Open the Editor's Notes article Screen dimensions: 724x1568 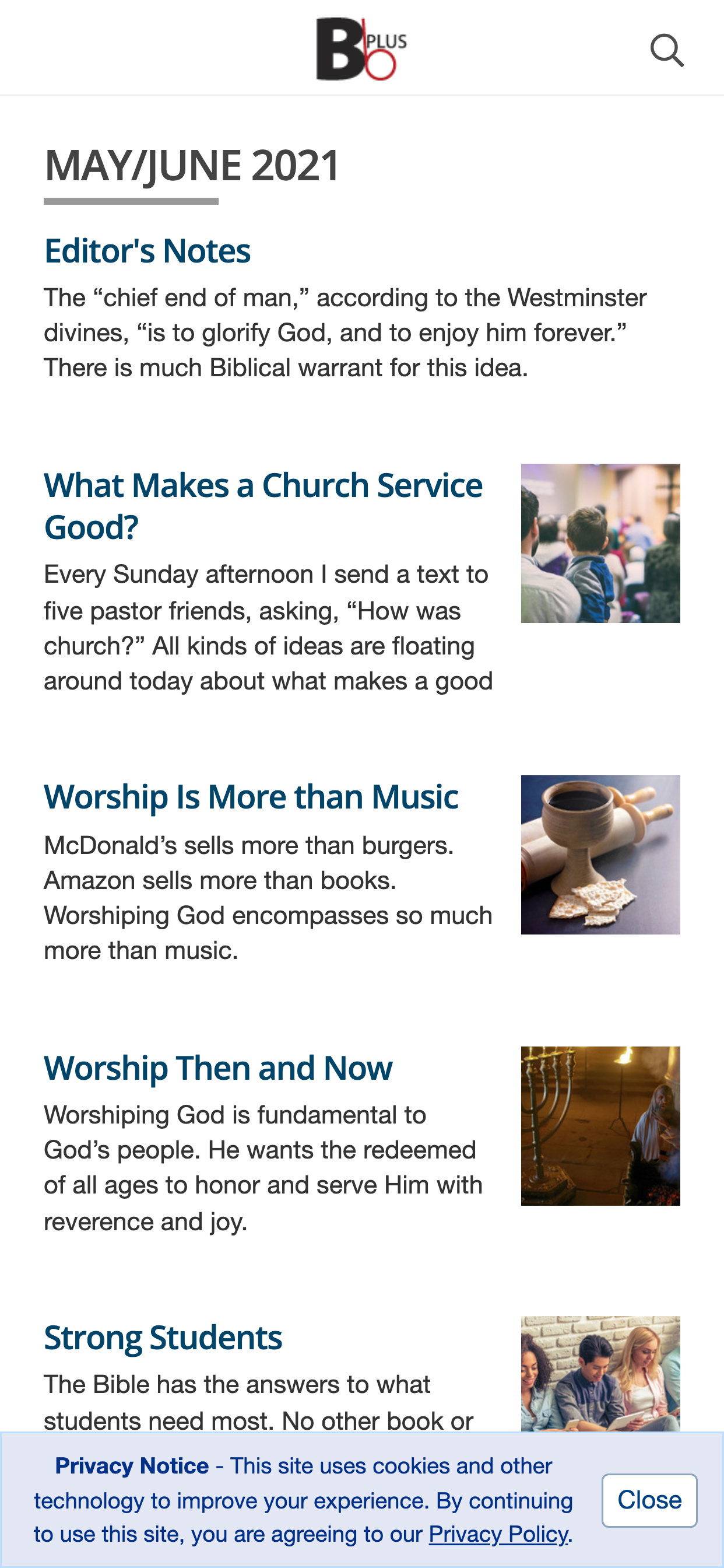coord(147,250)
